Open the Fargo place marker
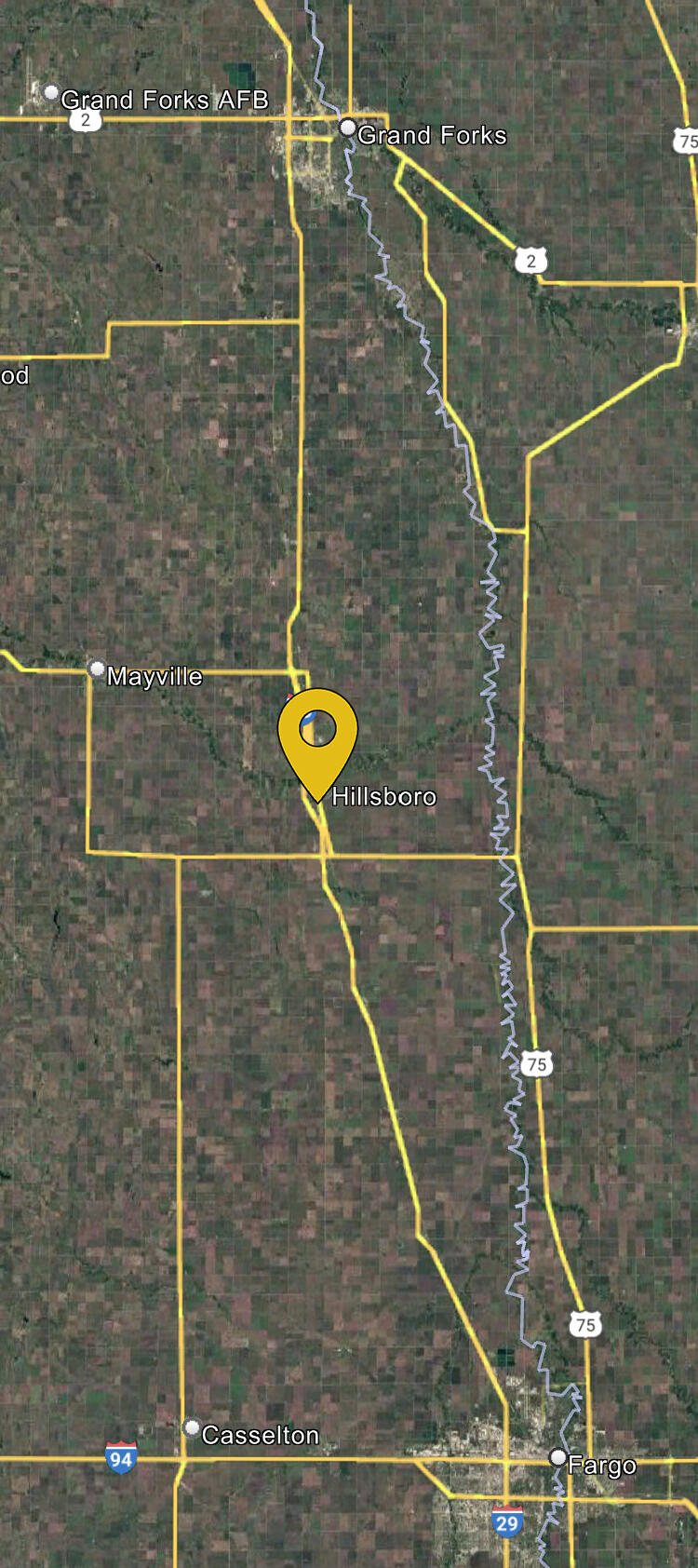The width and height of the screenshot is (698, 1568). [x=558, y=1457]
